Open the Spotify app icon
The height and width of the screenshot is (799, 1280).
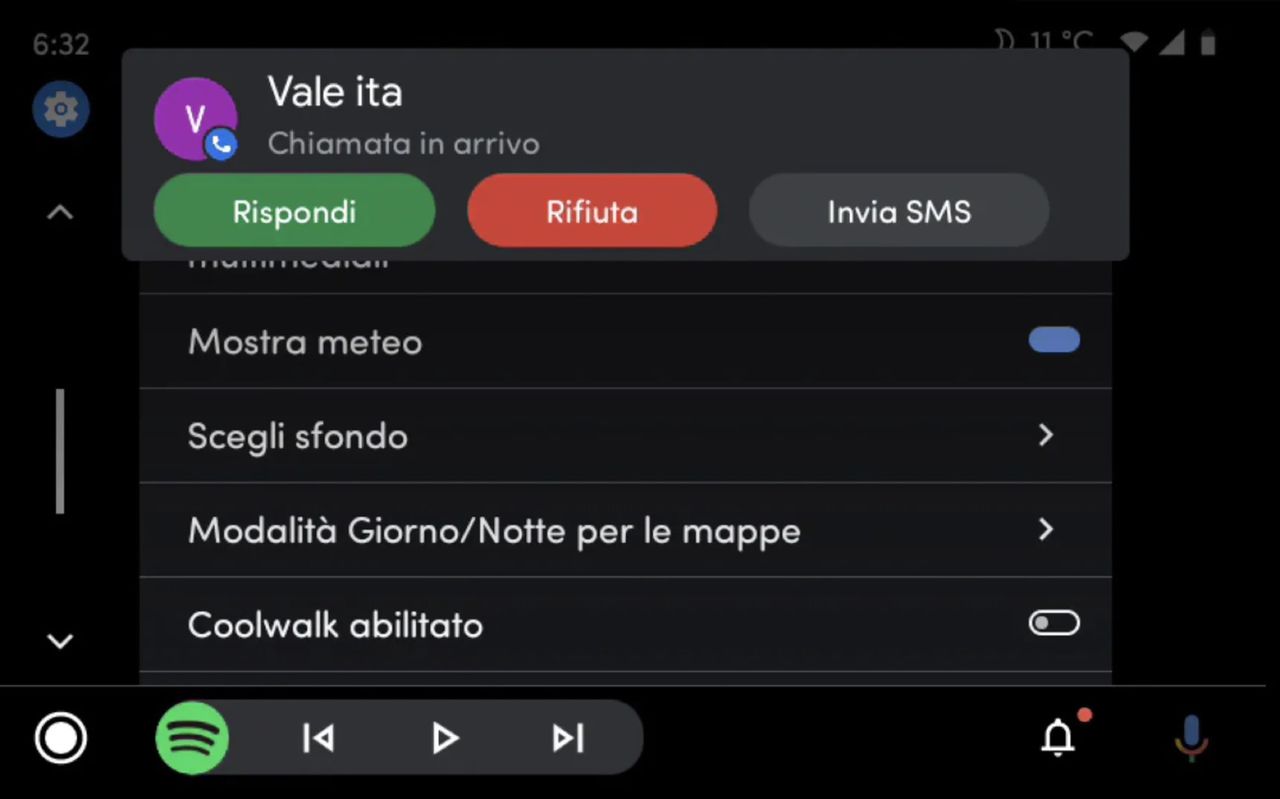tap(192, 738)
